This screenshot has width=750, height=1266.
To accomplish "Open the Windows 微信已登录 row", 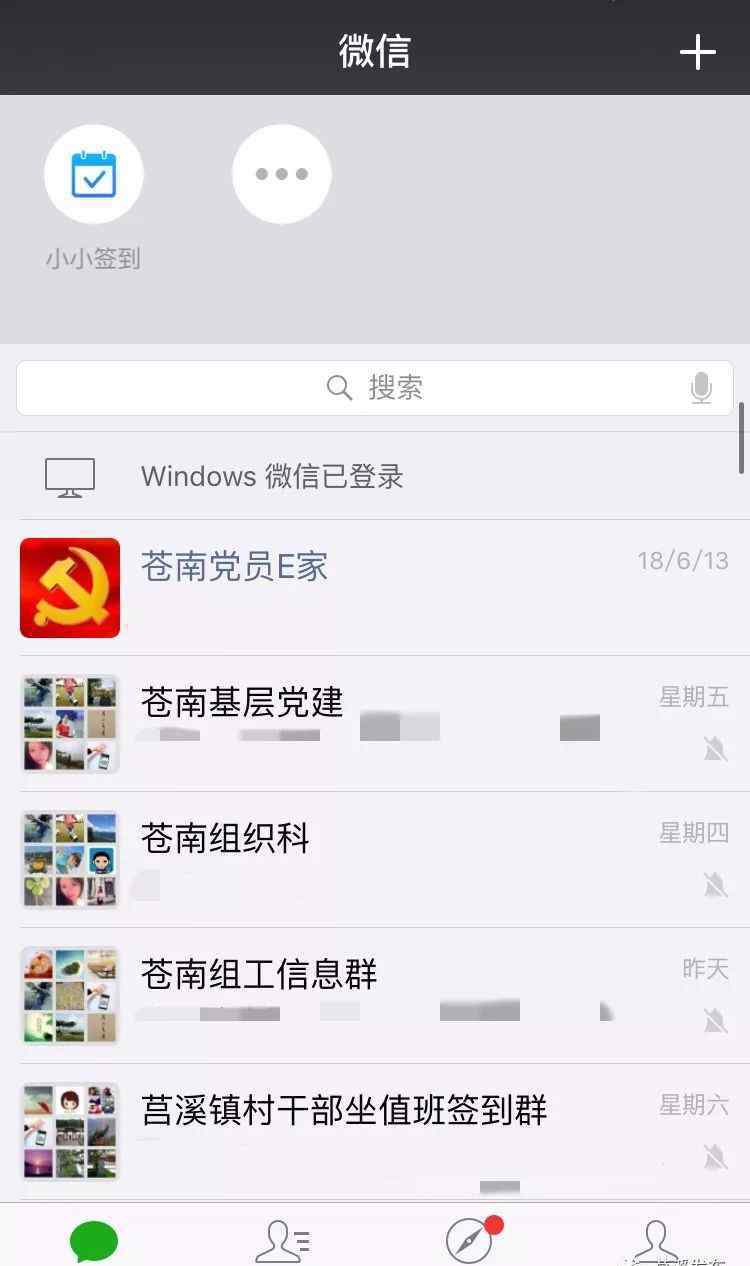I will point(375,476).
